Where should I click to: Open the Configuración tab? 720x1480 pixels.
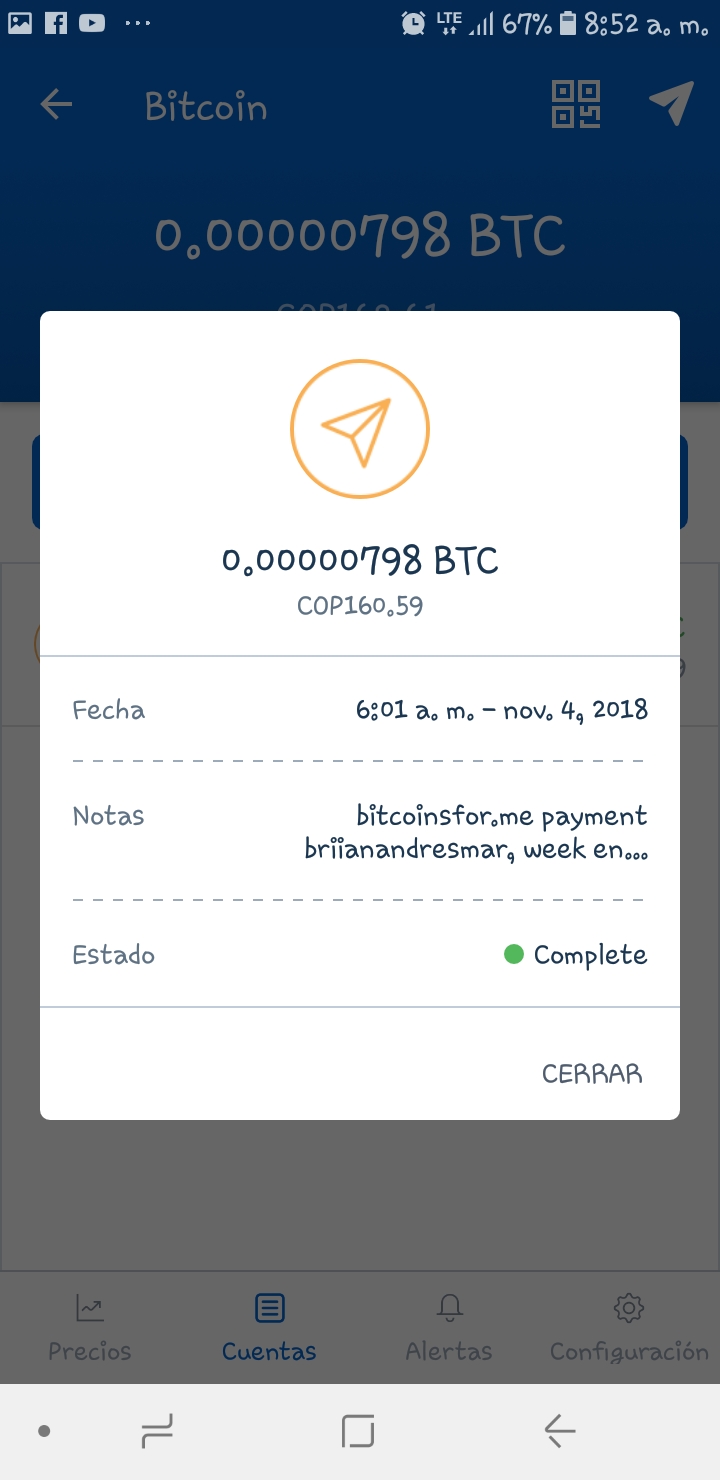pyautogui.click(x=629, y=1328)
